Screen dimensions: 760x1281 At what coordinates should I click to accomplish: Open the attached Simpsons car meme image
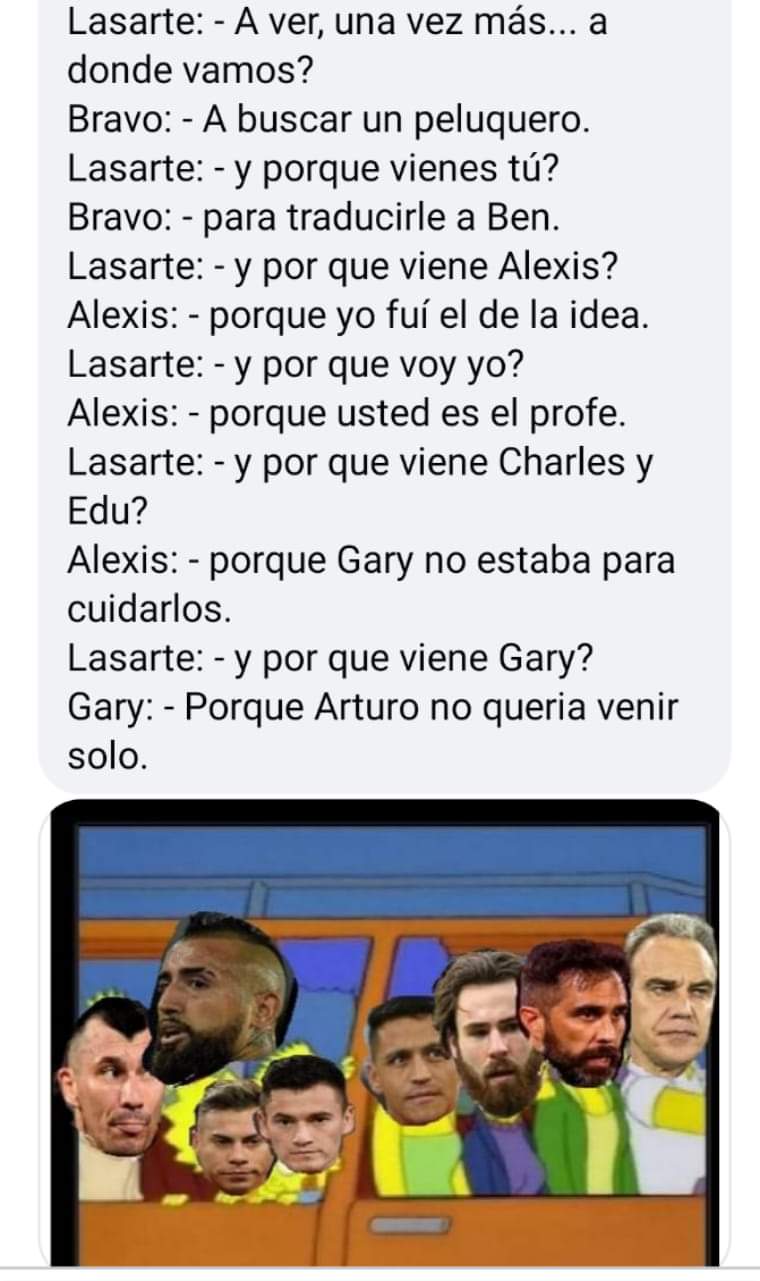[x=385, y=1035]
